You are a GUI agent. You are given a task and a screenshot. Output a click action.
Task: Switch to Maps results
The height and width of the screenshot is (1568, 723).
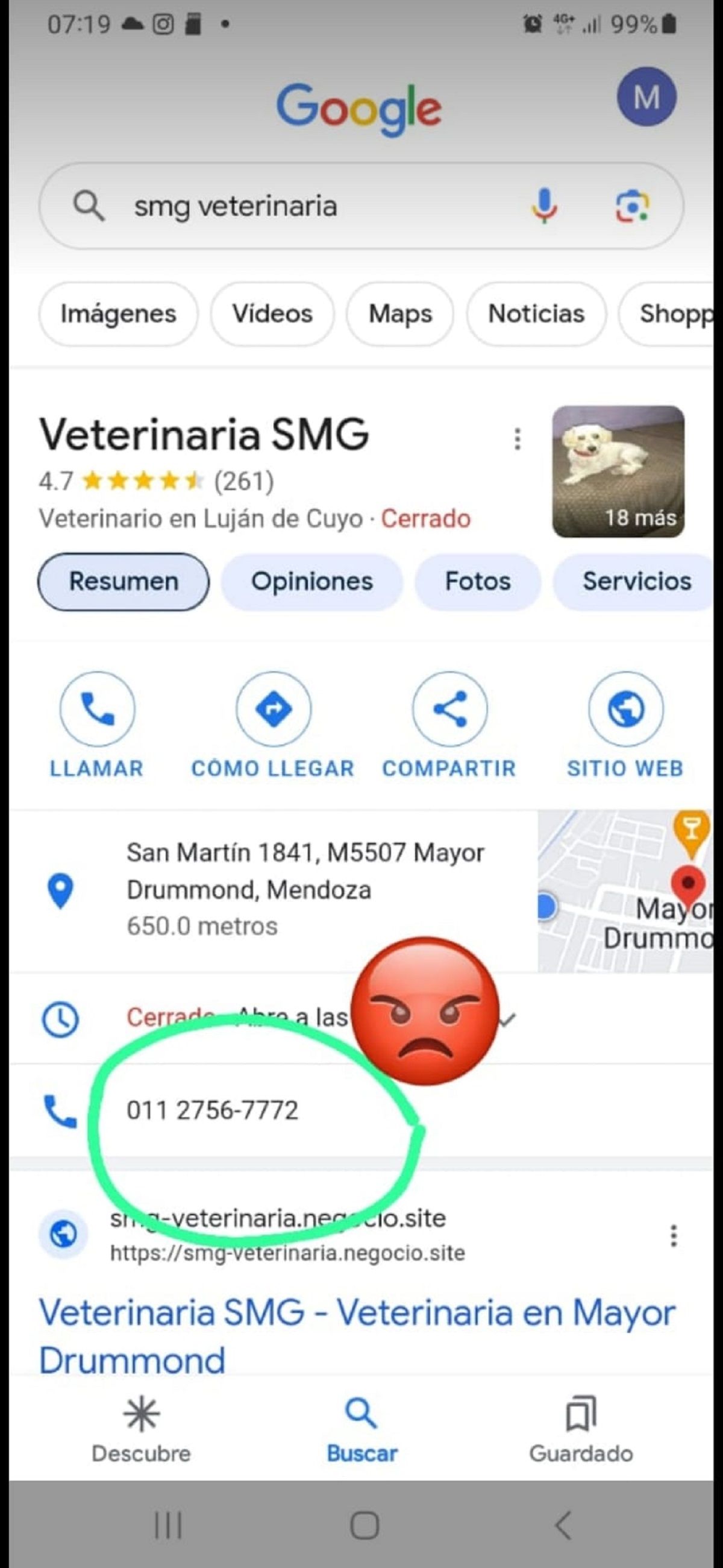click(x=400, y=314)
